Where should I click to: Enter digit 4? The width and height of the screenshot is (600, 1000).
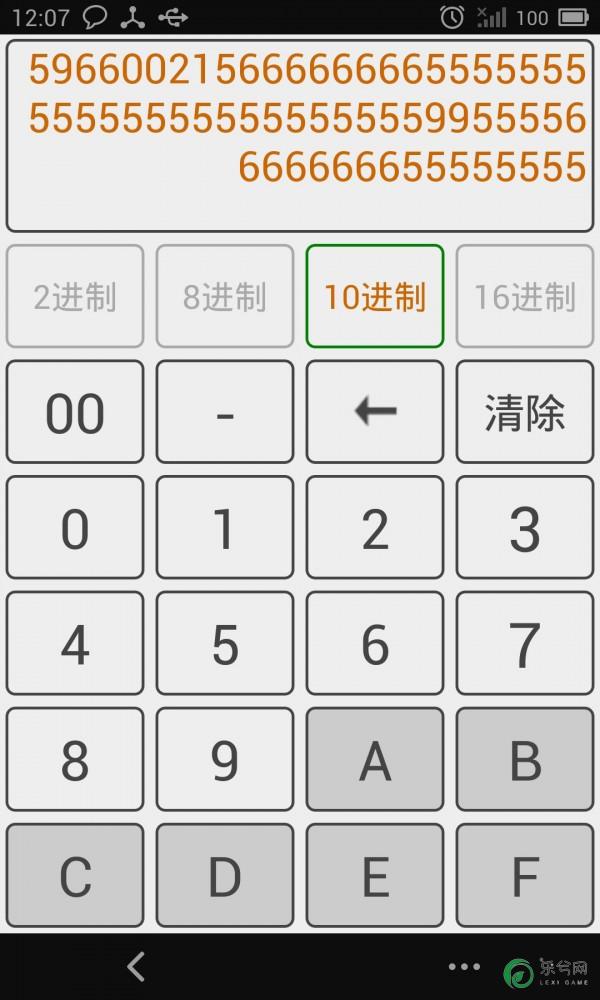[75, 644]
